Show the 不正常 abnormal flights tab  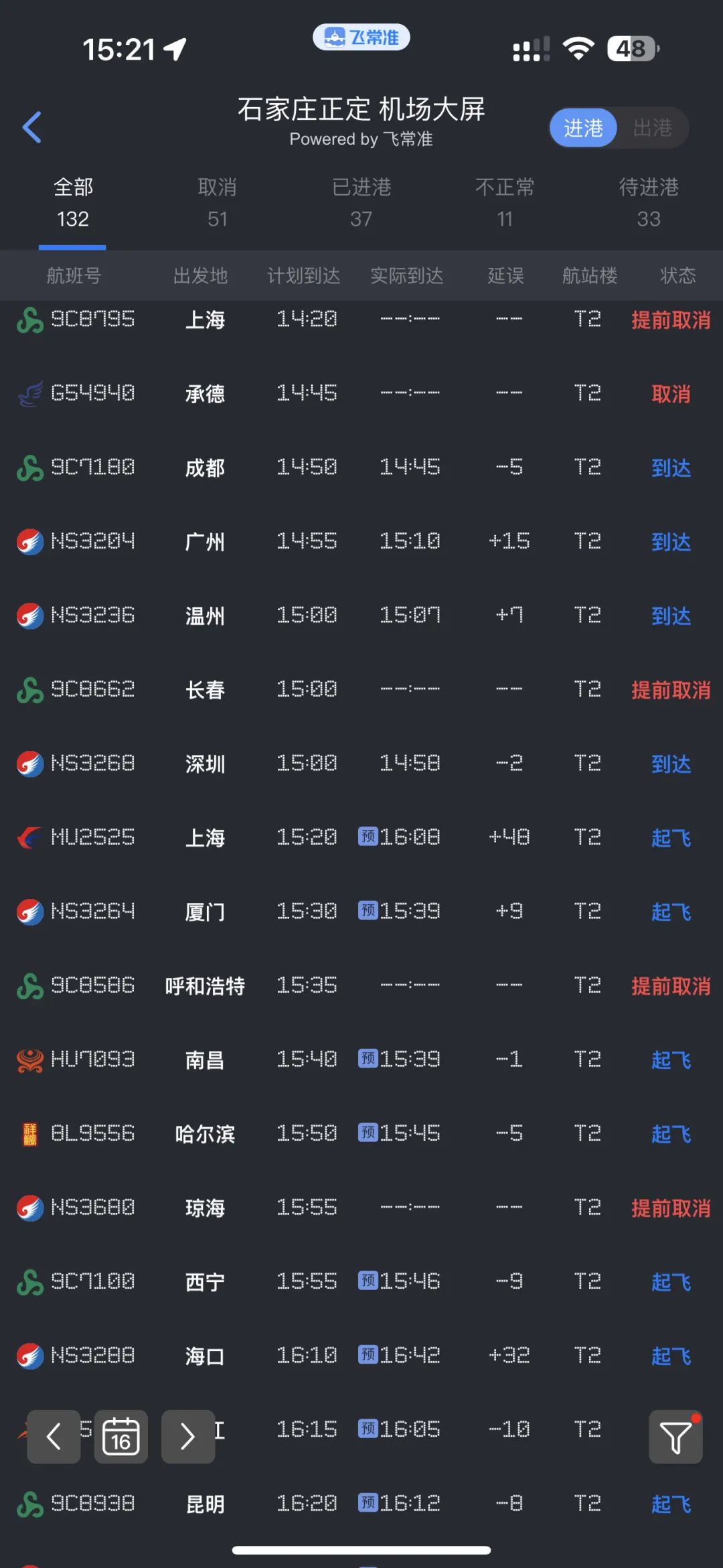pyautogui.click(x=505, y=203)
